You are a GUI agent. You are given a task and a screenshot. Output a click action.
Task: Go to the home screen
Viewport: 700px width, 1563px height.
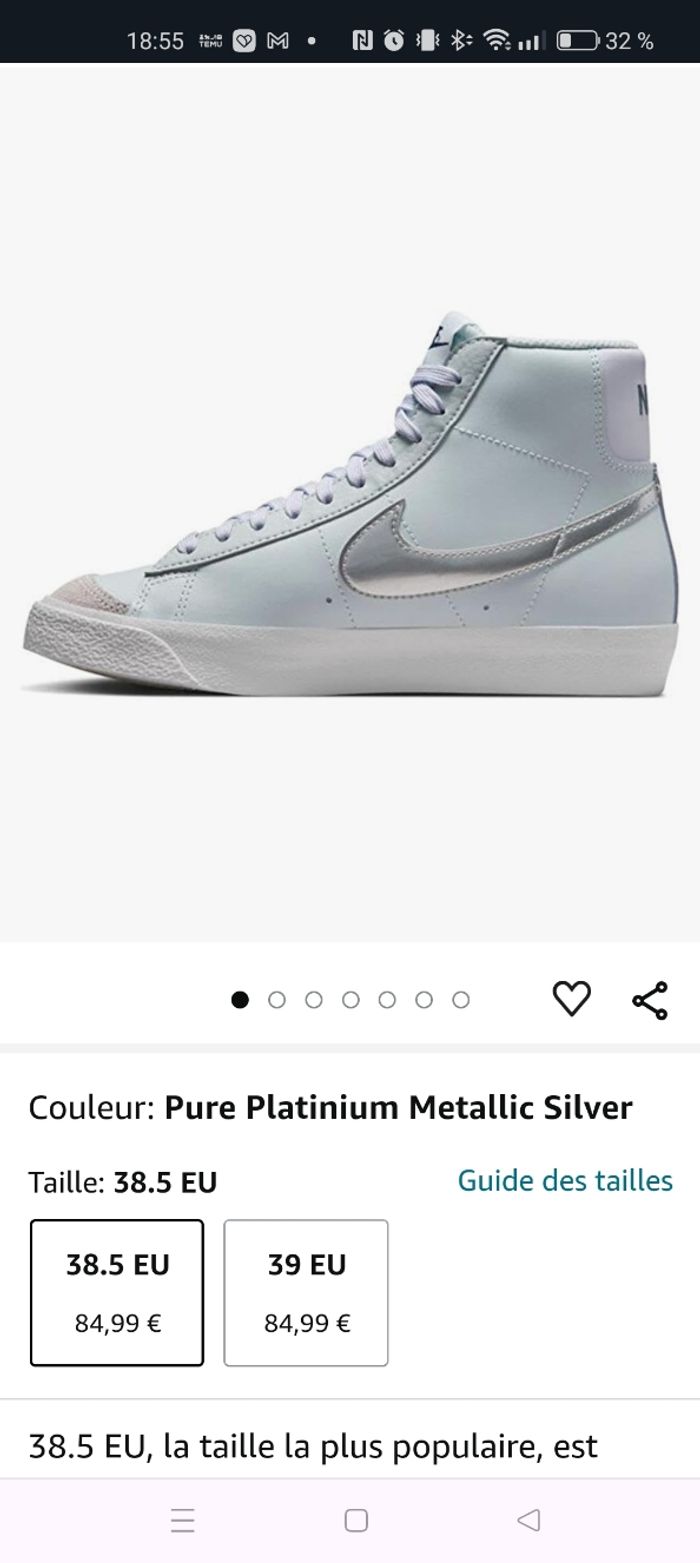pos(356,1520)
